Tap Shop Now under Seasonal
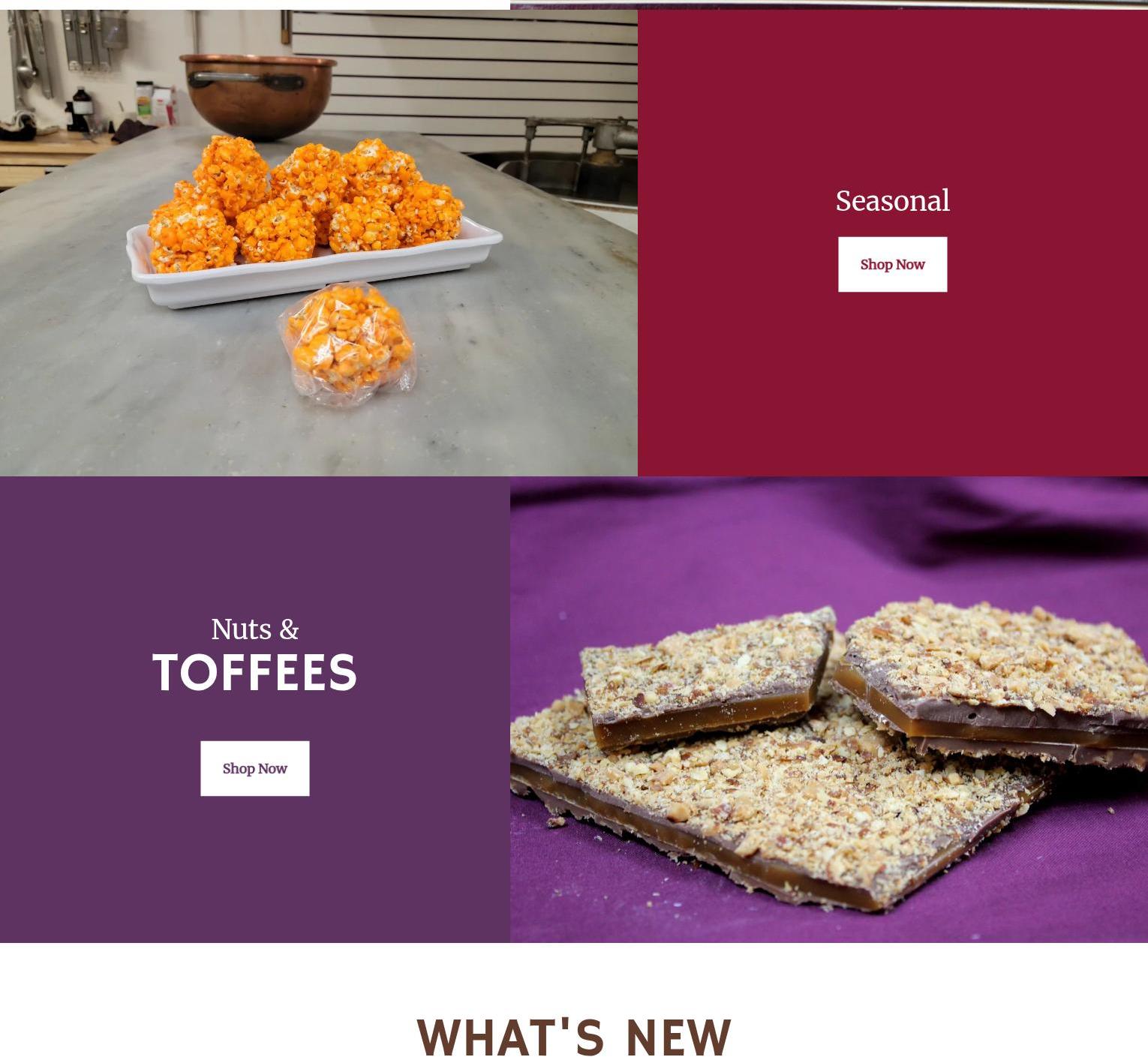Screen dimensions: 1148x1057 pyautogui.click(x=892, y=264)
